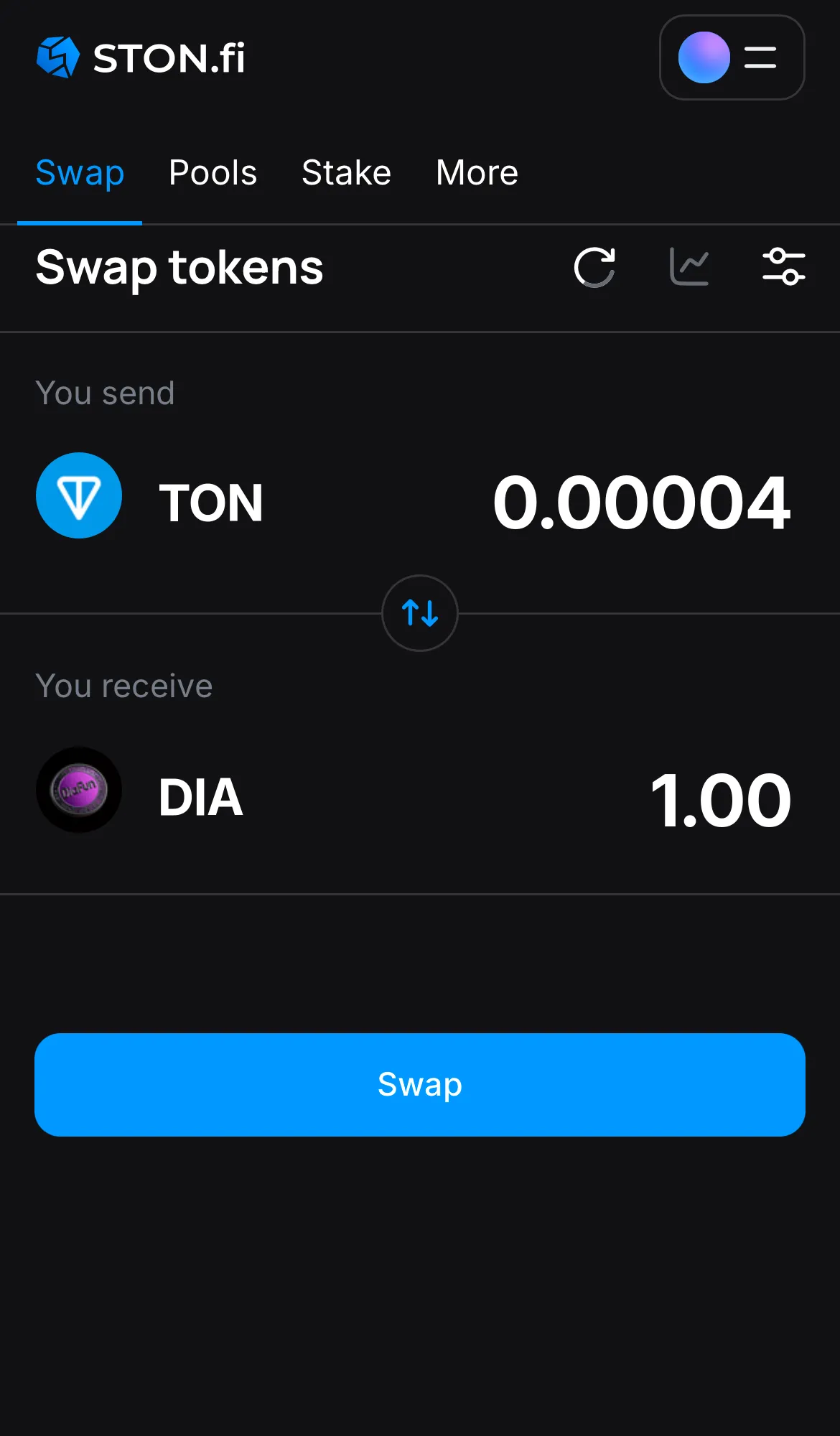Select the Swap navigation link
The width and height of the screenshot is (840, 1436).
click(80, 172)
